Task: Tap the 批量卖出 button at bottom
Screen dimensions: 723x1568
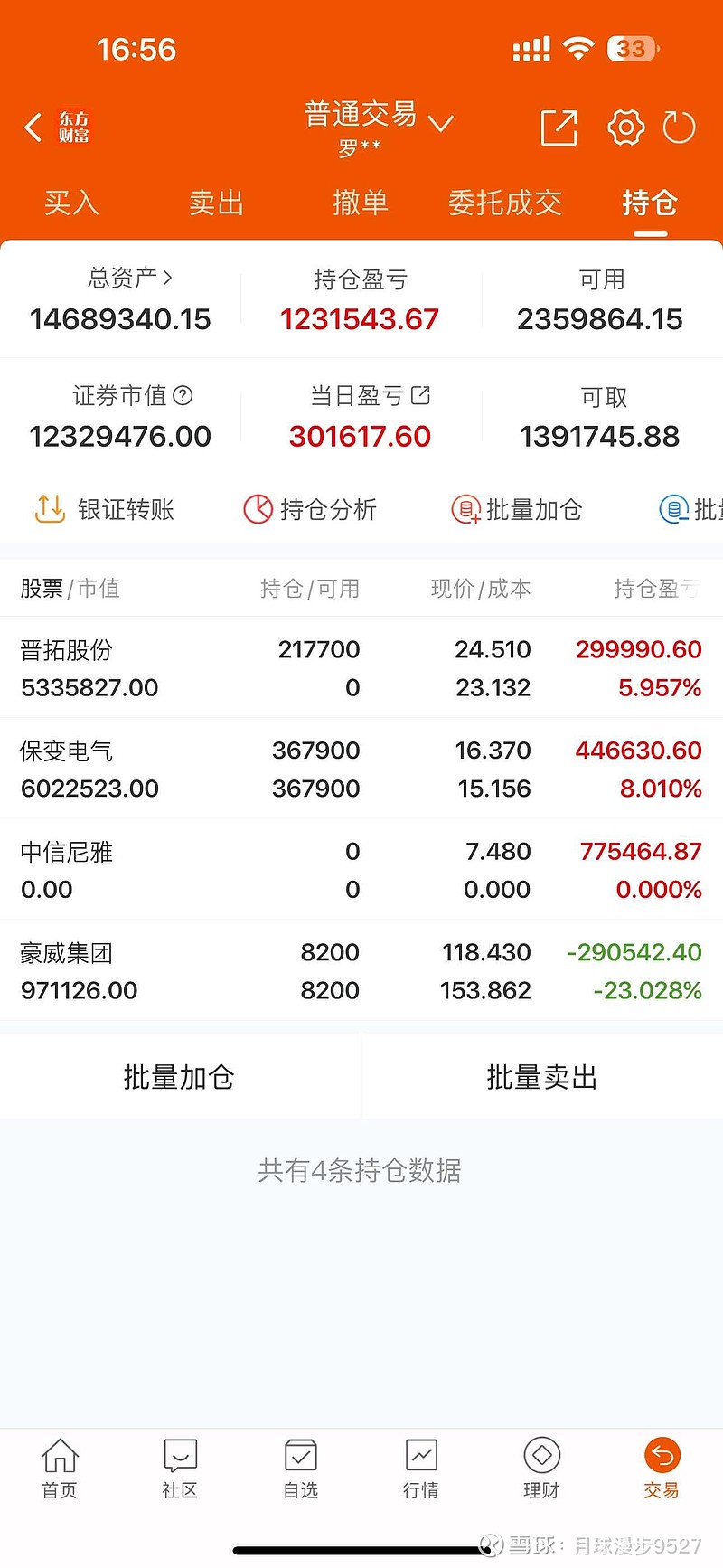Action: click(x=541, y=1078)
